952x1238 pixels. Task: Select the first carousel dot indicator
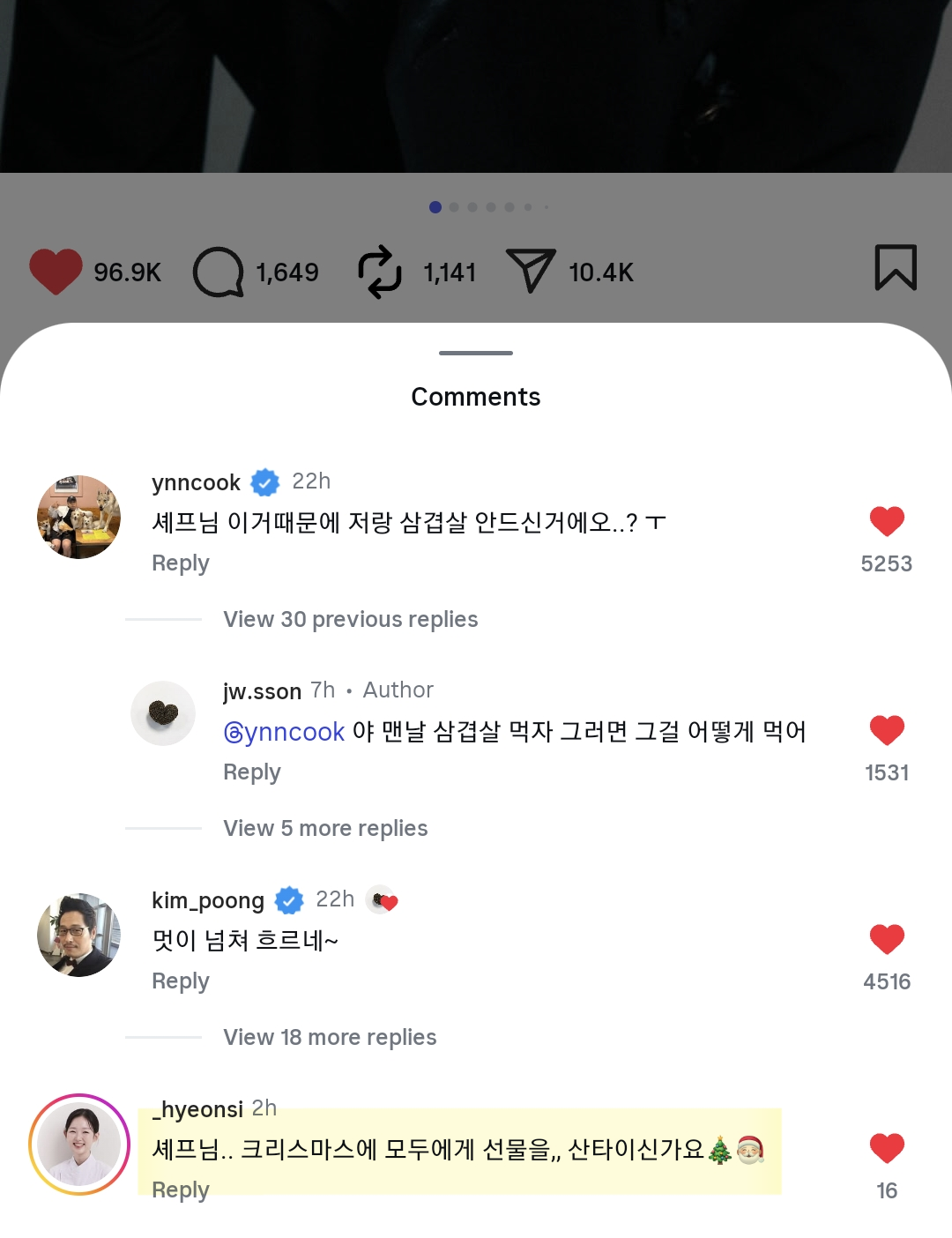[435, 207]
